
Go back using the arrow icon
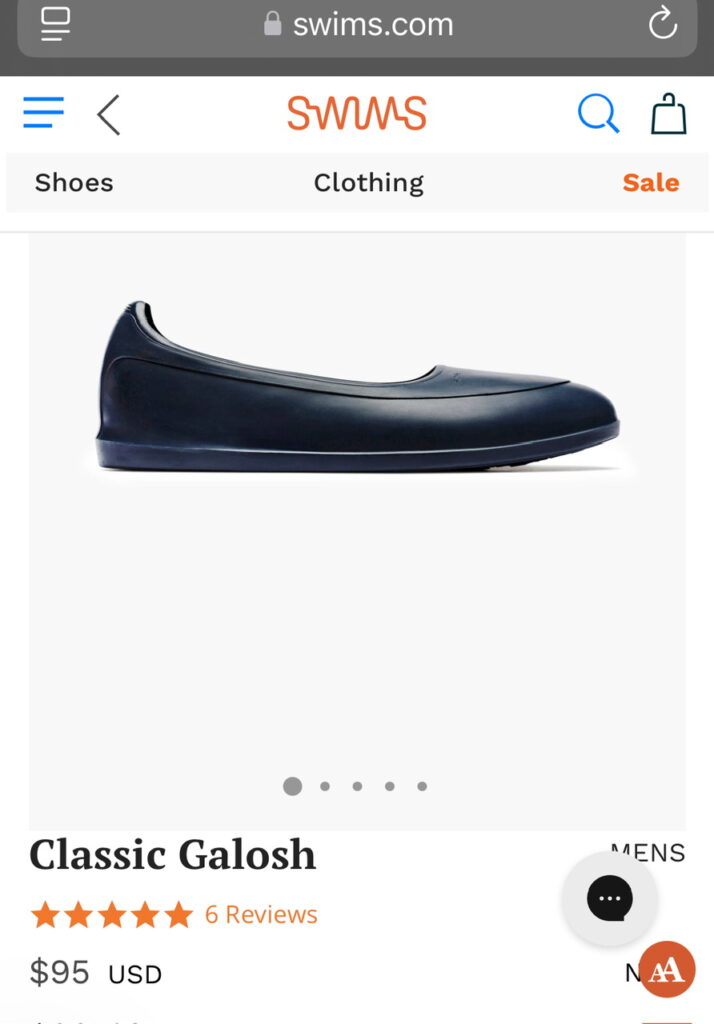click(x=108, y=115)
